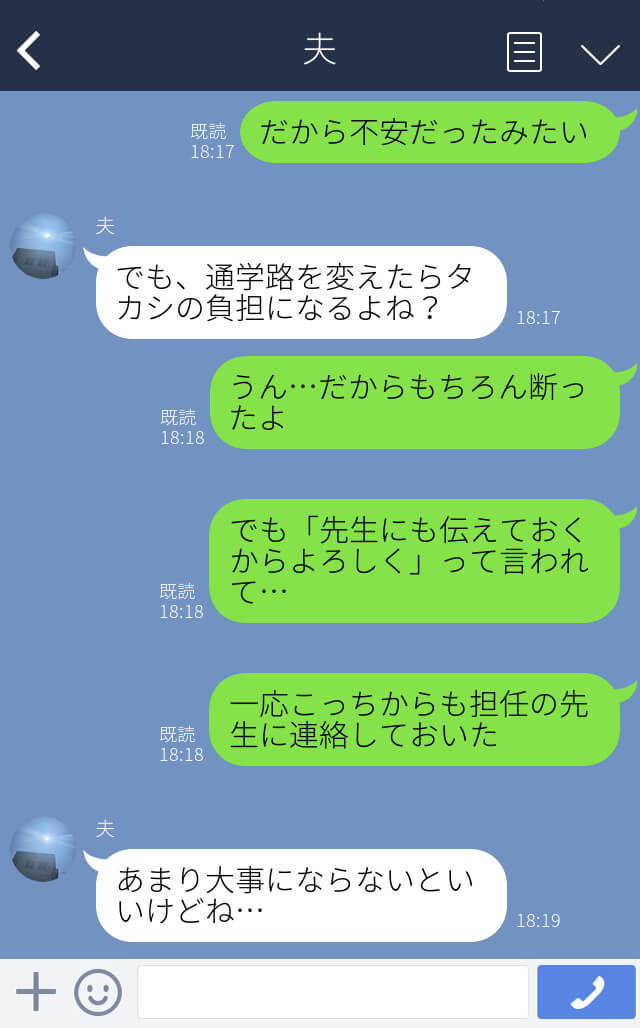640x1028 pixels.
Task: Go back from the 夫 chat
Action: pyautogui.click(x=30, y=51)
